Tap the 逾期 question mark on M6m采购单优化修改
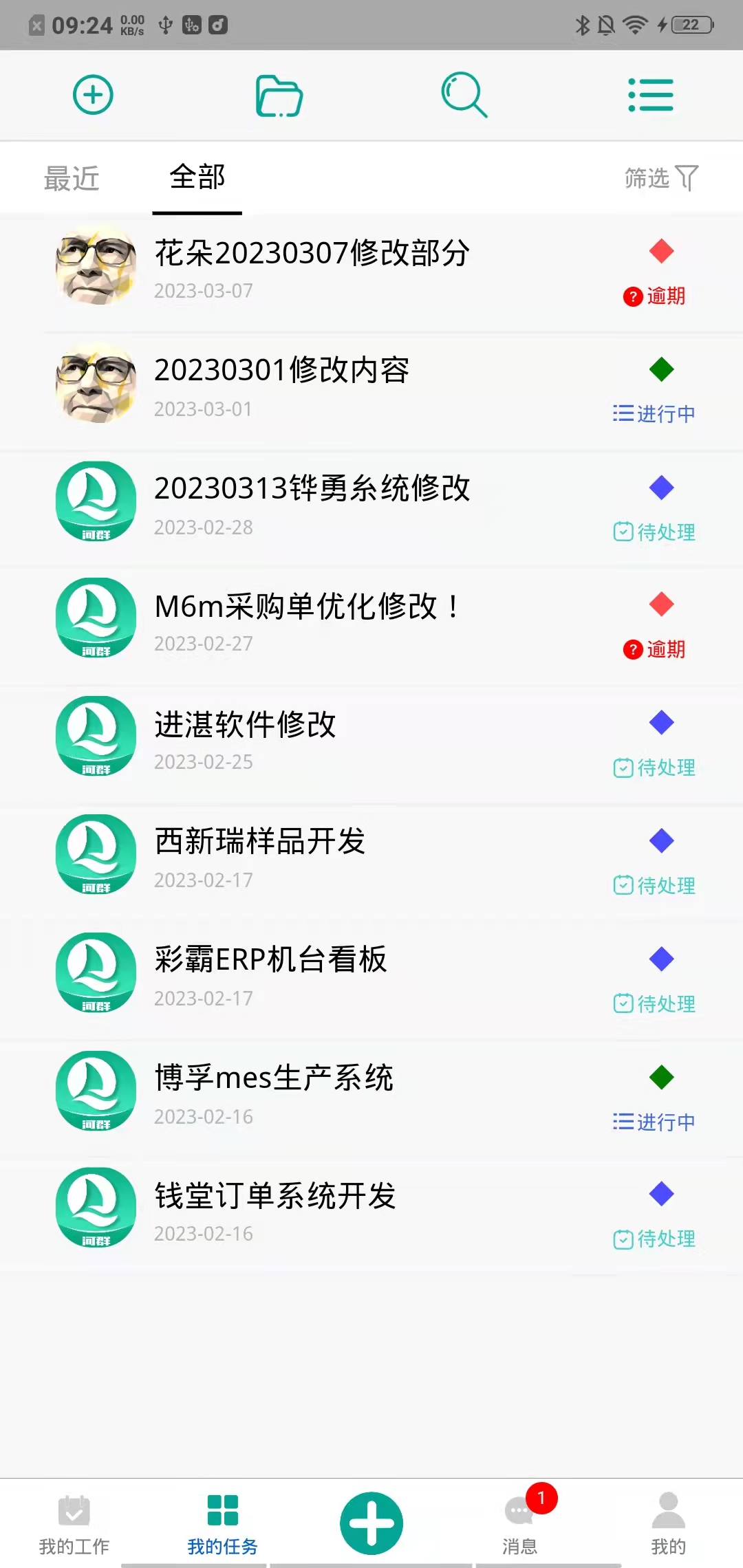The height and width of the screenshot is (1568, 743). pos(632,649)
